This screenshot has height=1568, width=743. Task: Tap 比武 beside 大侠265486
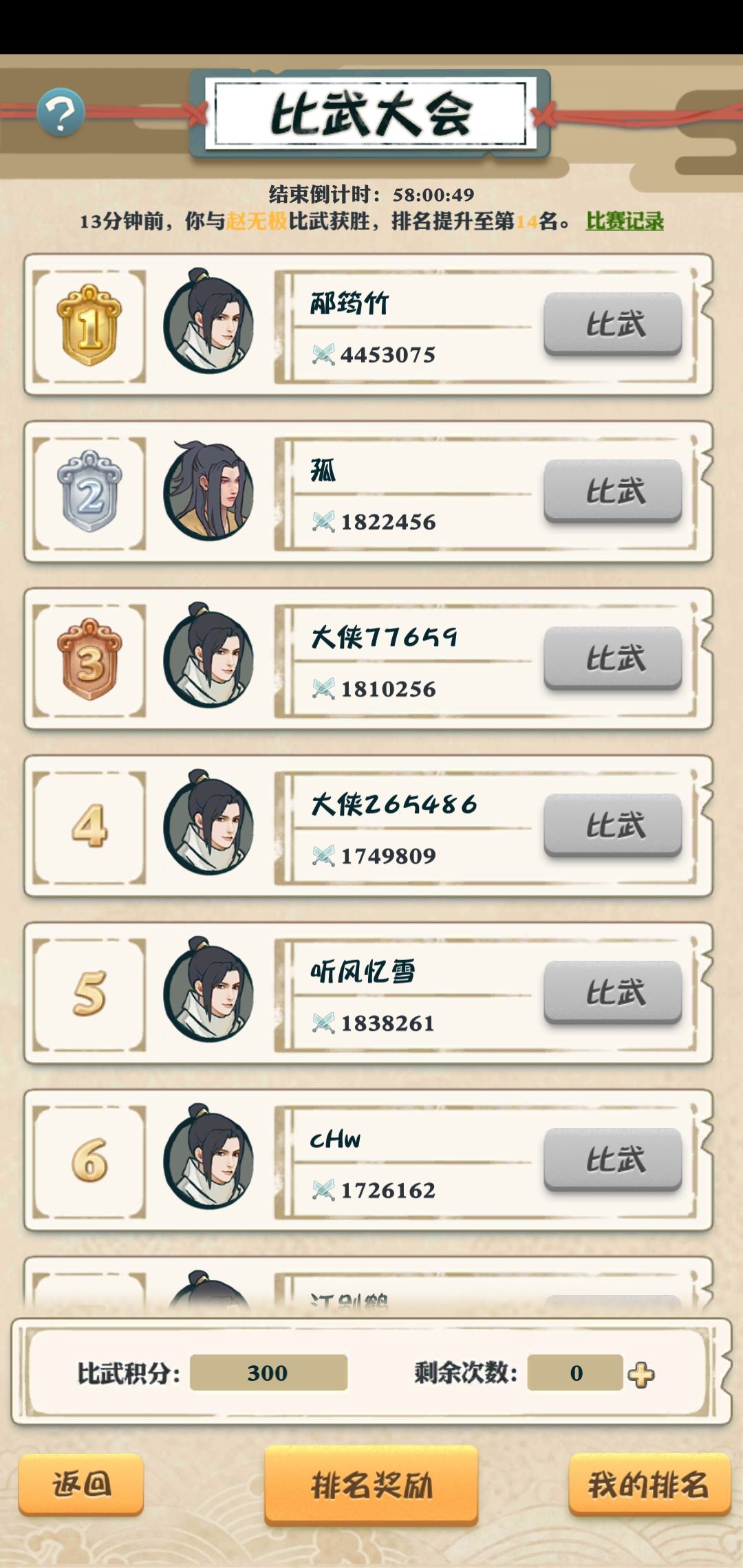tap(613, 825)
